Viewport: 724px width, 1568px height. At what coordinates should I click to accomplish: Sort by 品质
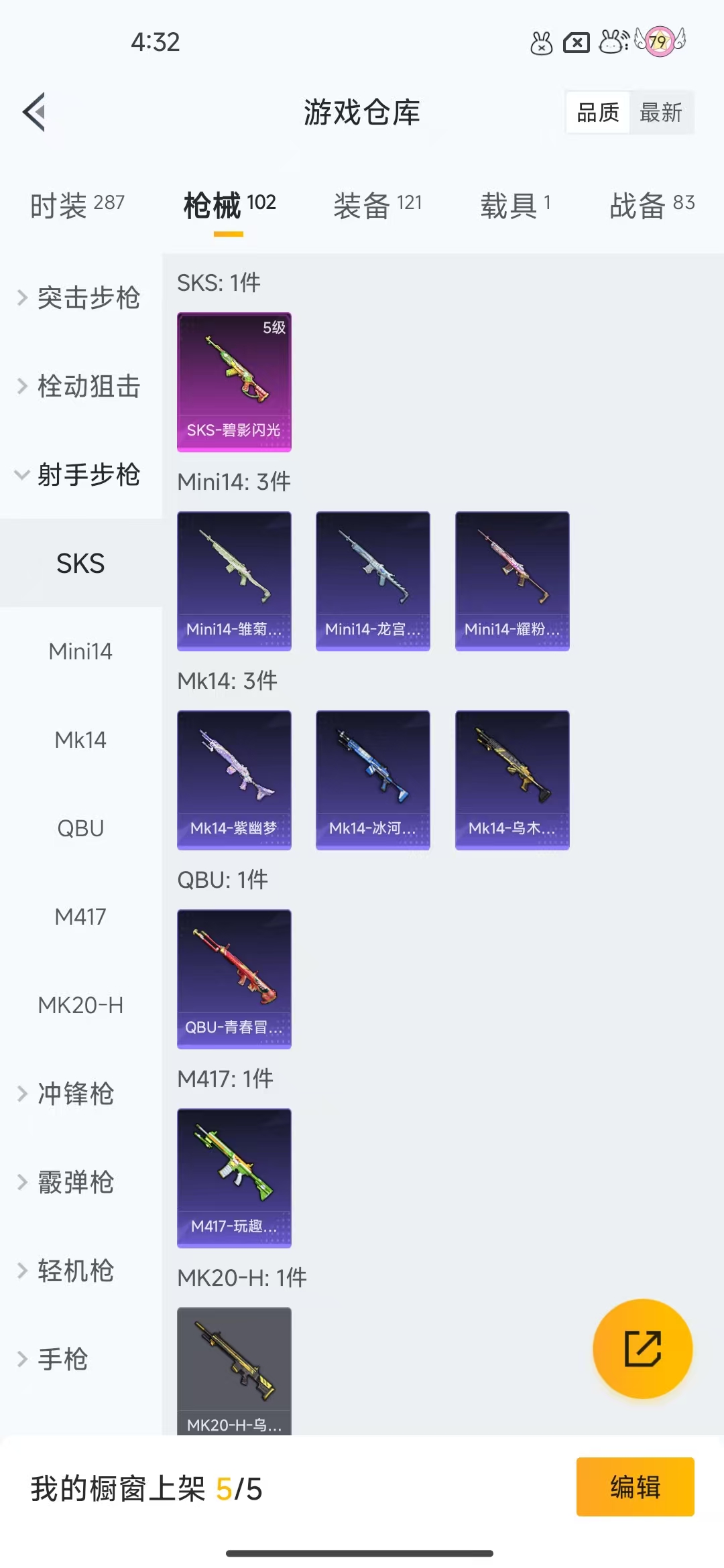[598, 113]
